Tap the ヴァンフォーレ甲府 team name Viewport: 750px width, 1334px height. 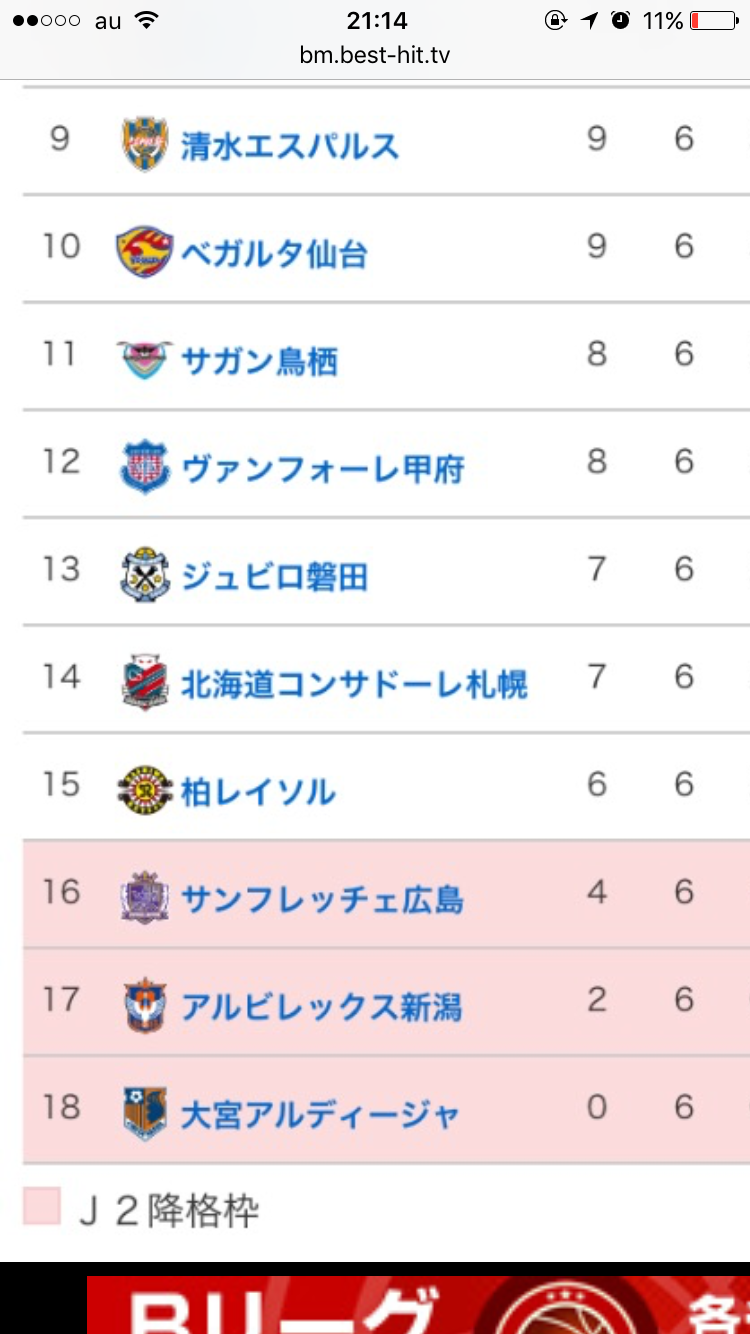pyautogui.click(x=322, y=469)
